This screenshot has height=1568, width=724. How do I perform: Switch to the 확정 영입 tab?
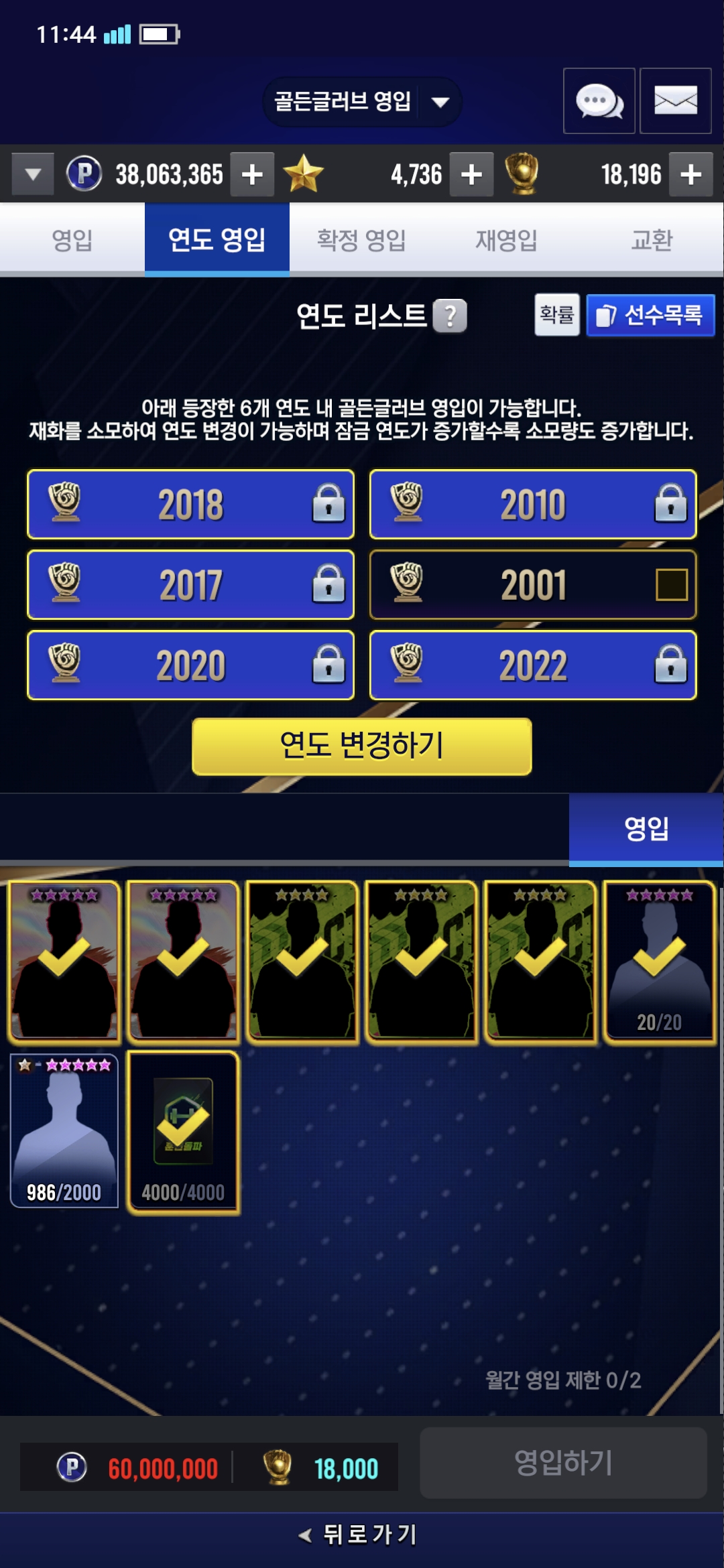click(361, 240)
